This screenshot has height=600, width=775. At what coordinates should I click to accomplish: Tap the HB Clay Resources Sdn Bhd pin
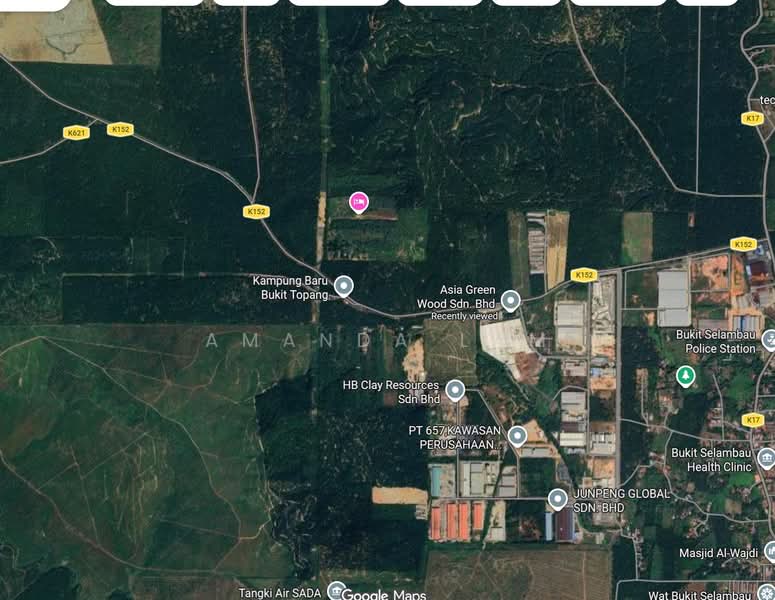[455, 389]
